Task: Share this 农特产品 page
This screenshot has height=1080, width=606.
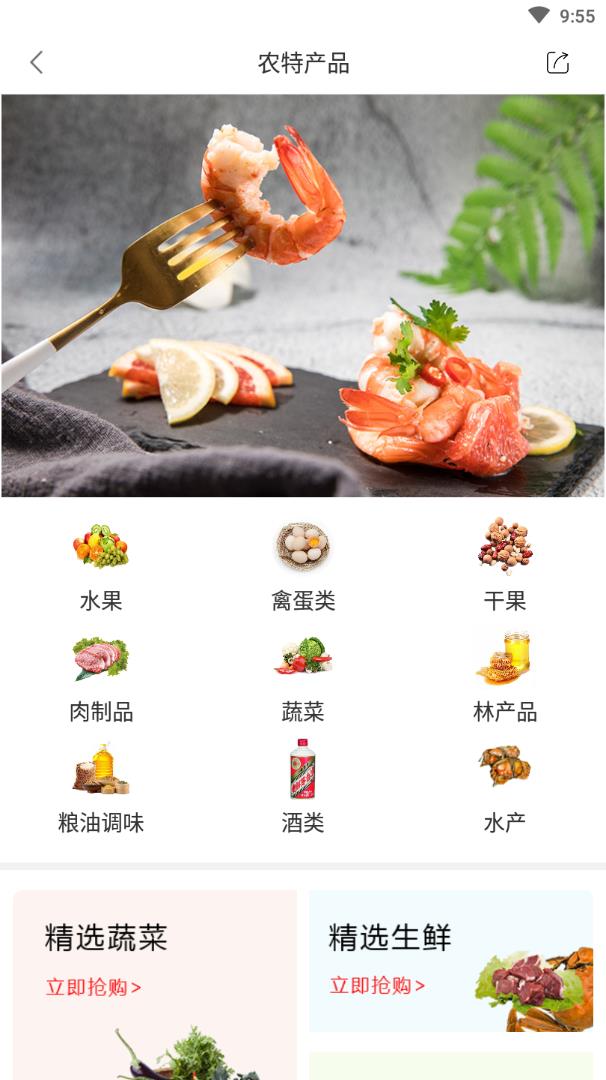Action: (558, 63)
